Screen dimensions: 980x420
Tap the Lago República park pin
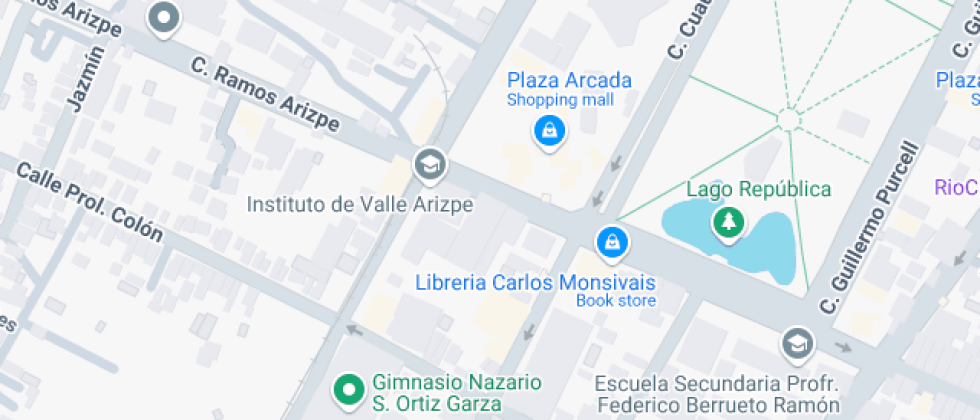729,224
